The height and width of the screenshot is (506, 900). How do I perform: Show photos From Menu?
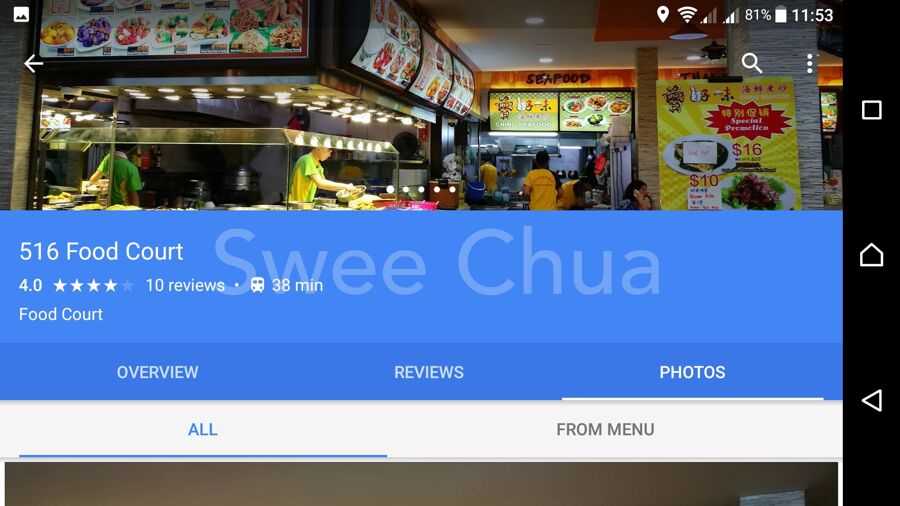[x=605, y=429]
